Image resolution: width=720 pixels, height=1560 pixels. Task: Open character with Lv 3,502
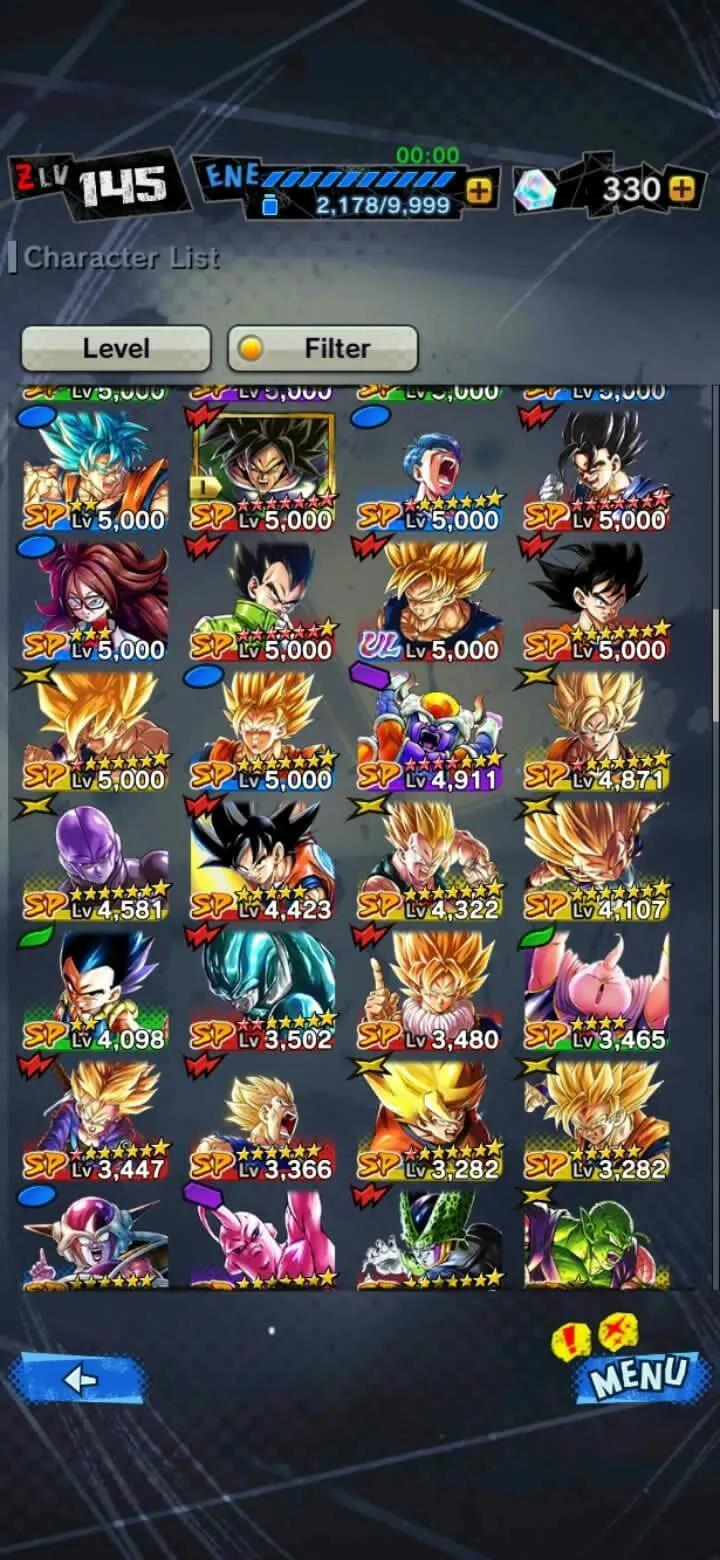(x=263, y=990)
